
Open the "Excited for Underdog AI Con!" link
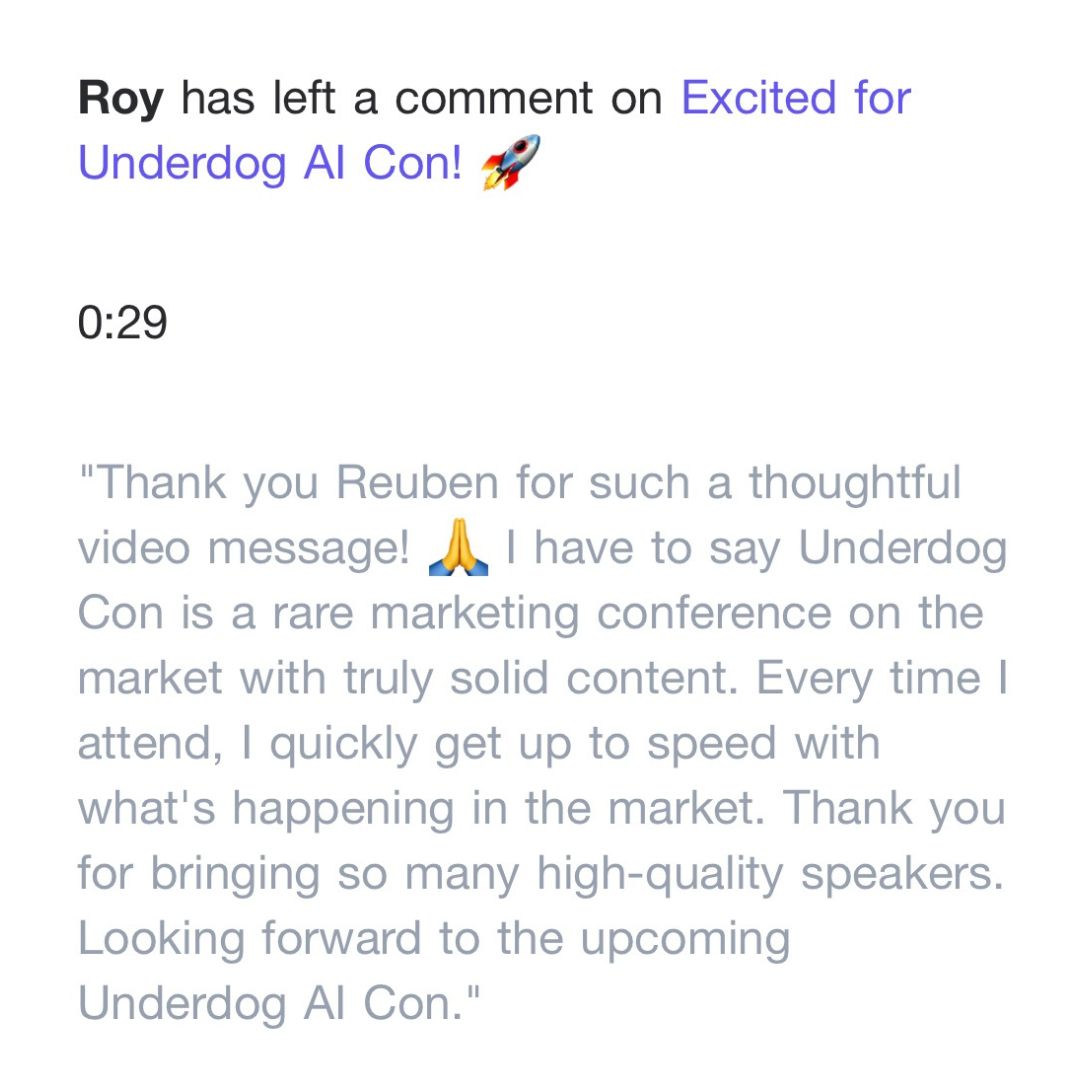tap(270, 163)
